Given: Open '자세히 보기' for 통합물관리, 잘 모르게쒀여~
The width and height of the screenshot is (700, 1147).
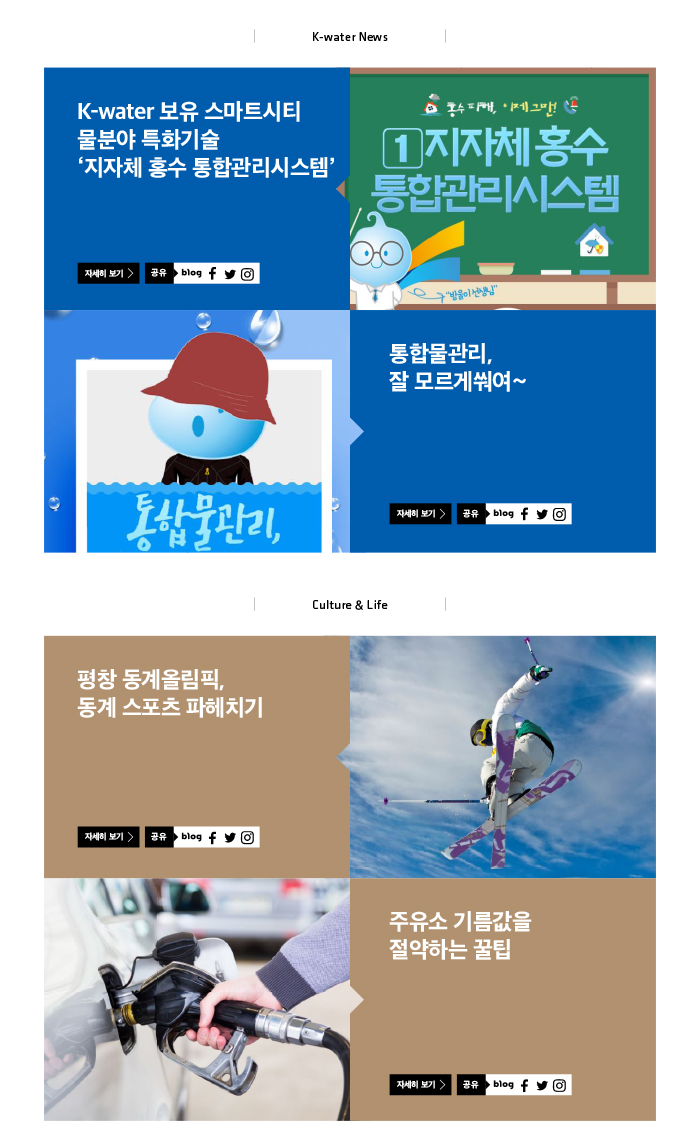Looking at the screenshot, I should [x=420, y=514].
